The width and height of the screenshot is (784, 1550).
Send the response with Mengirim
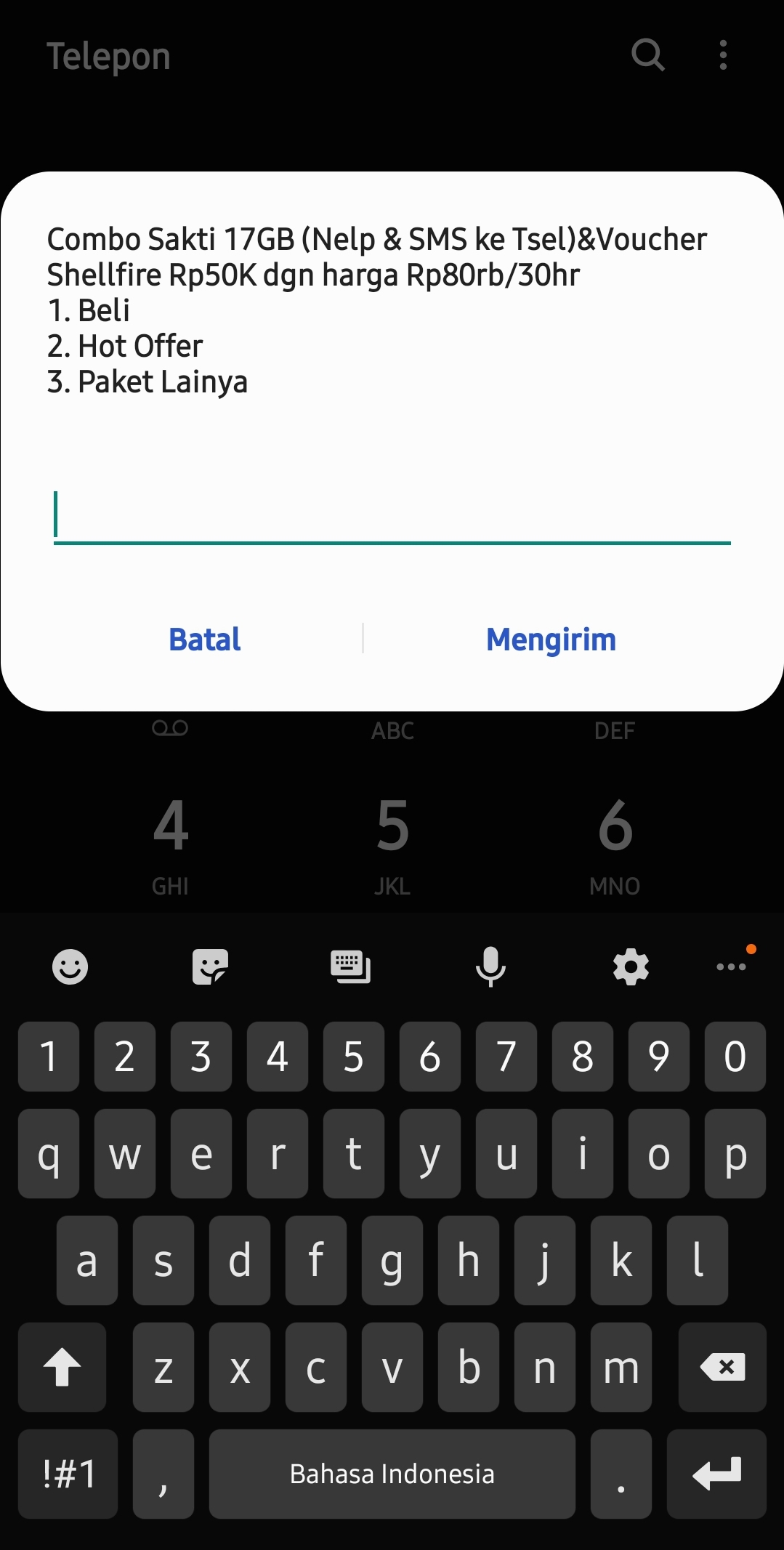tap(551, 639)
